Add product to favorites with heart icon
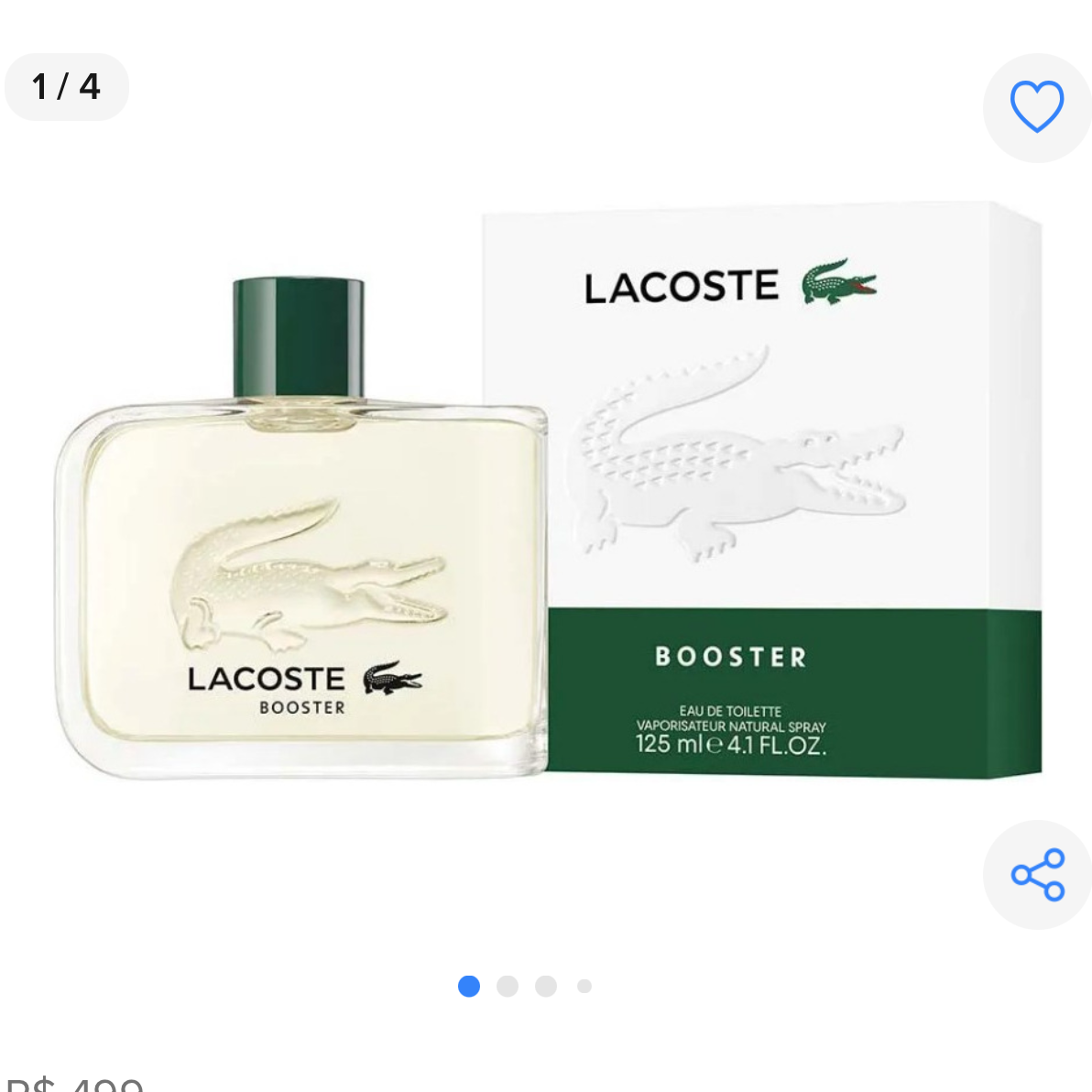 [1037, 107]
